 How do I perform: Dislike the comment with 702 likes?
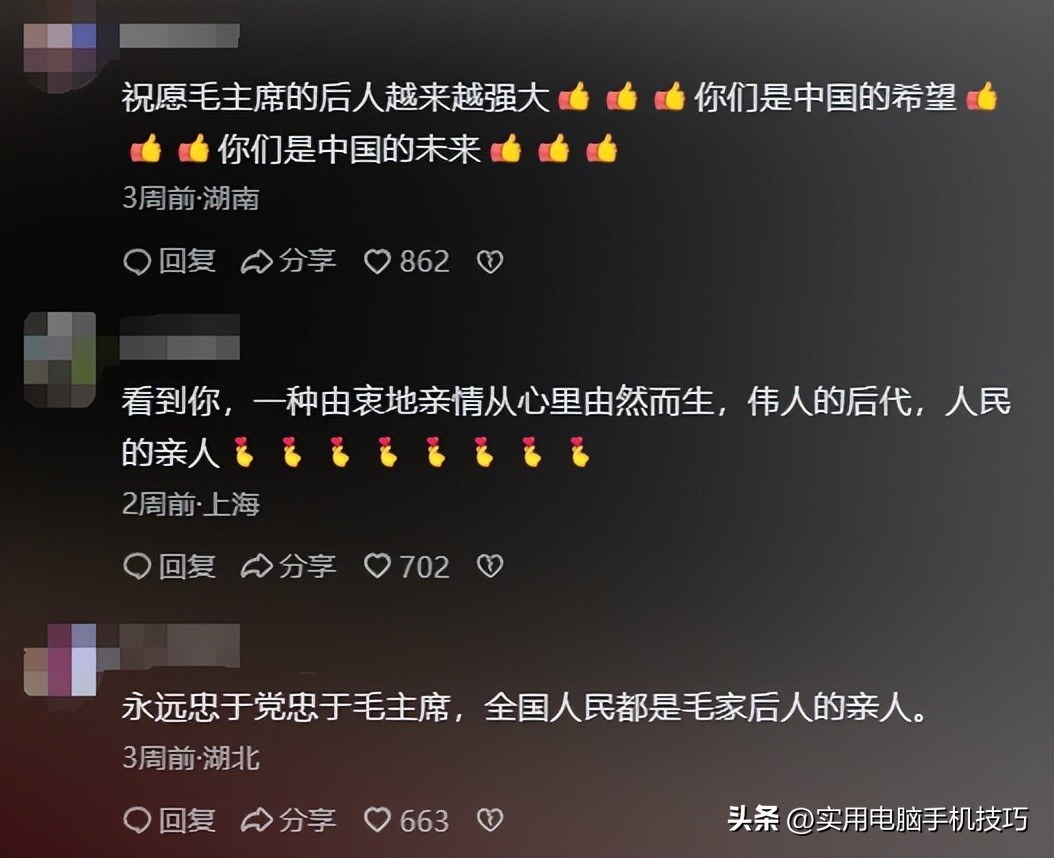coord(489,567)
